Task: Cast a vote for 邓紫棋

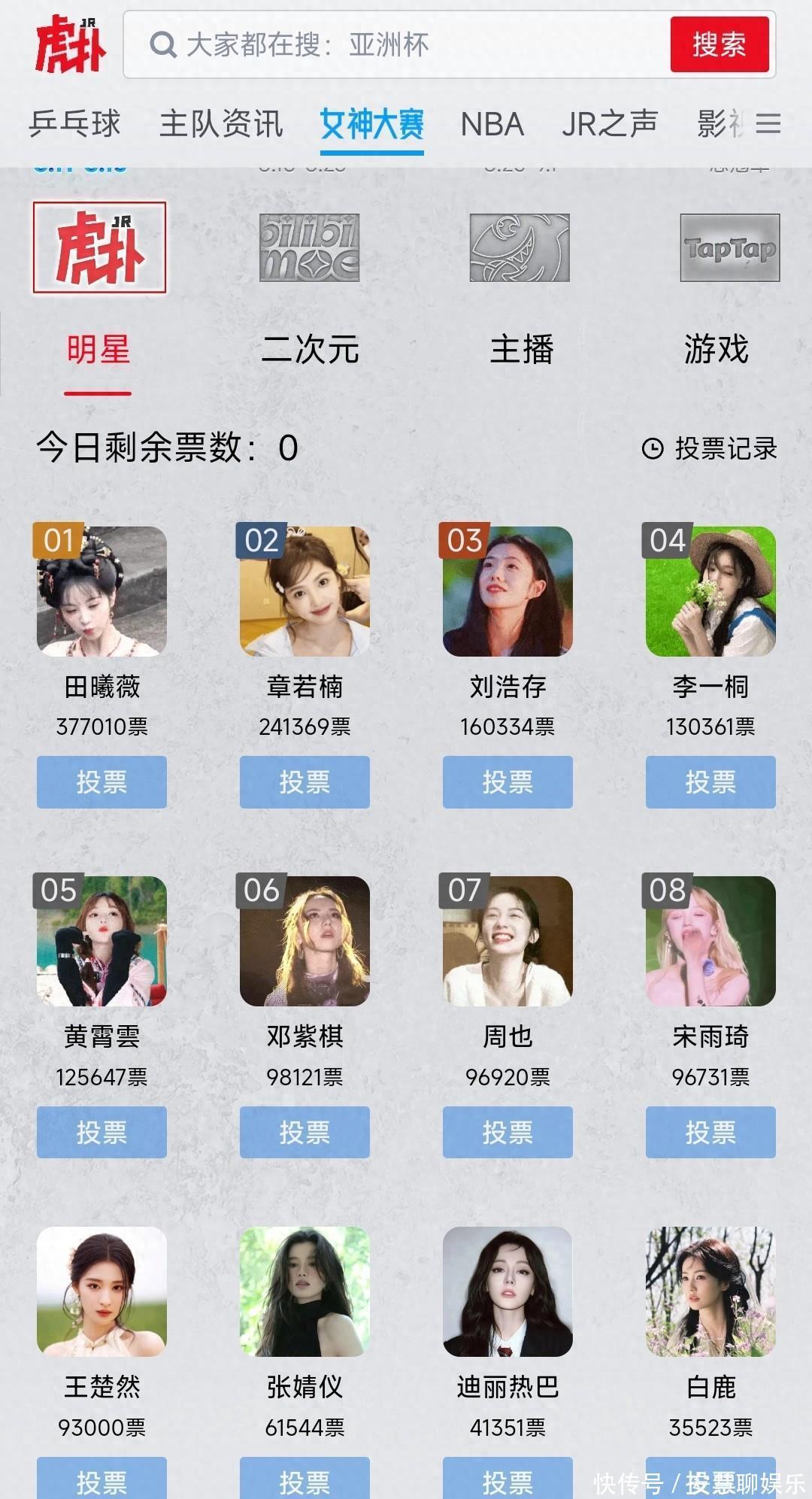Action: tap(304, 1132)
